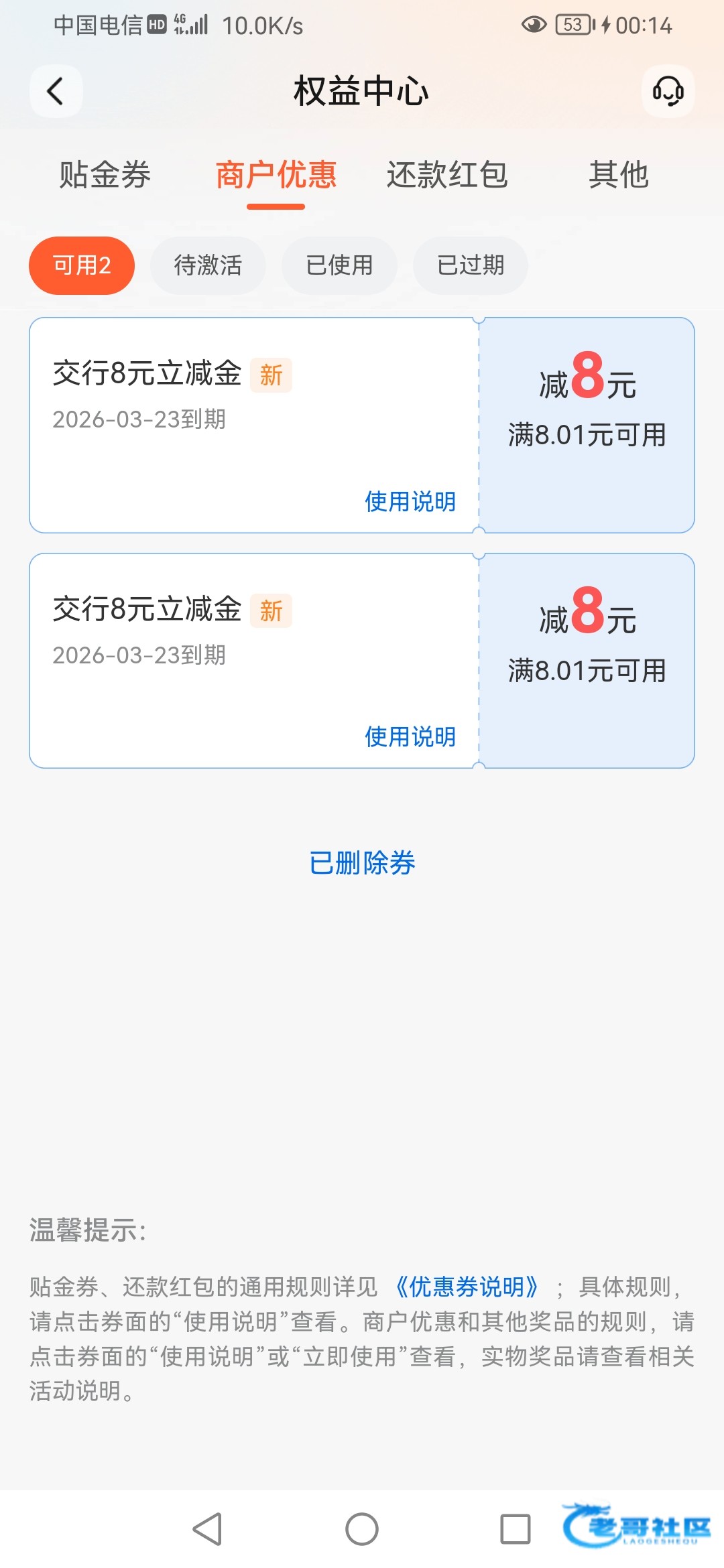Image resolution: width=724 pixels, height=1568 pixels.
Task: Select the 可用2 filter chip
Action: 82,265
